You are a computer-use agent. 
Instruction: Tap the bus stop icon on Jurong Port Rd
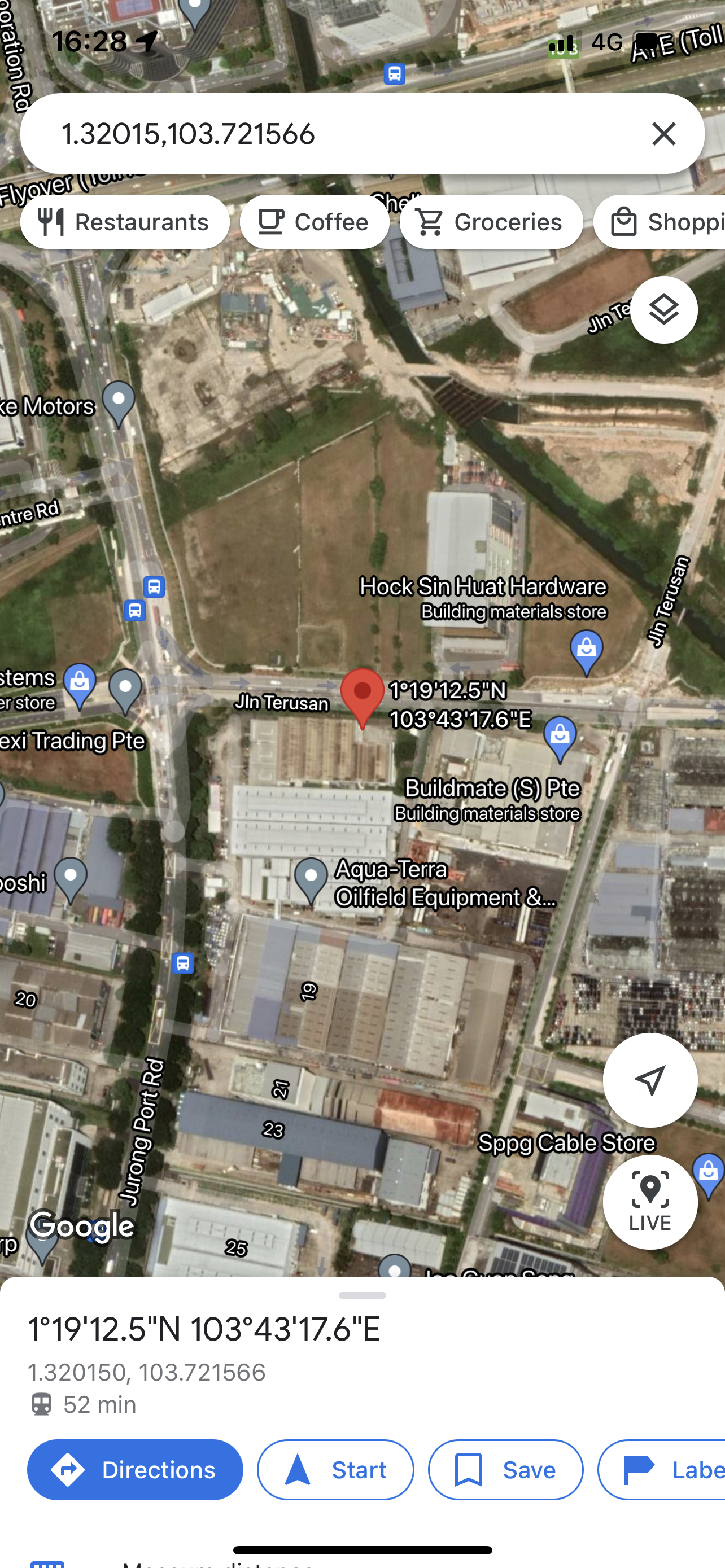(184, 963)
